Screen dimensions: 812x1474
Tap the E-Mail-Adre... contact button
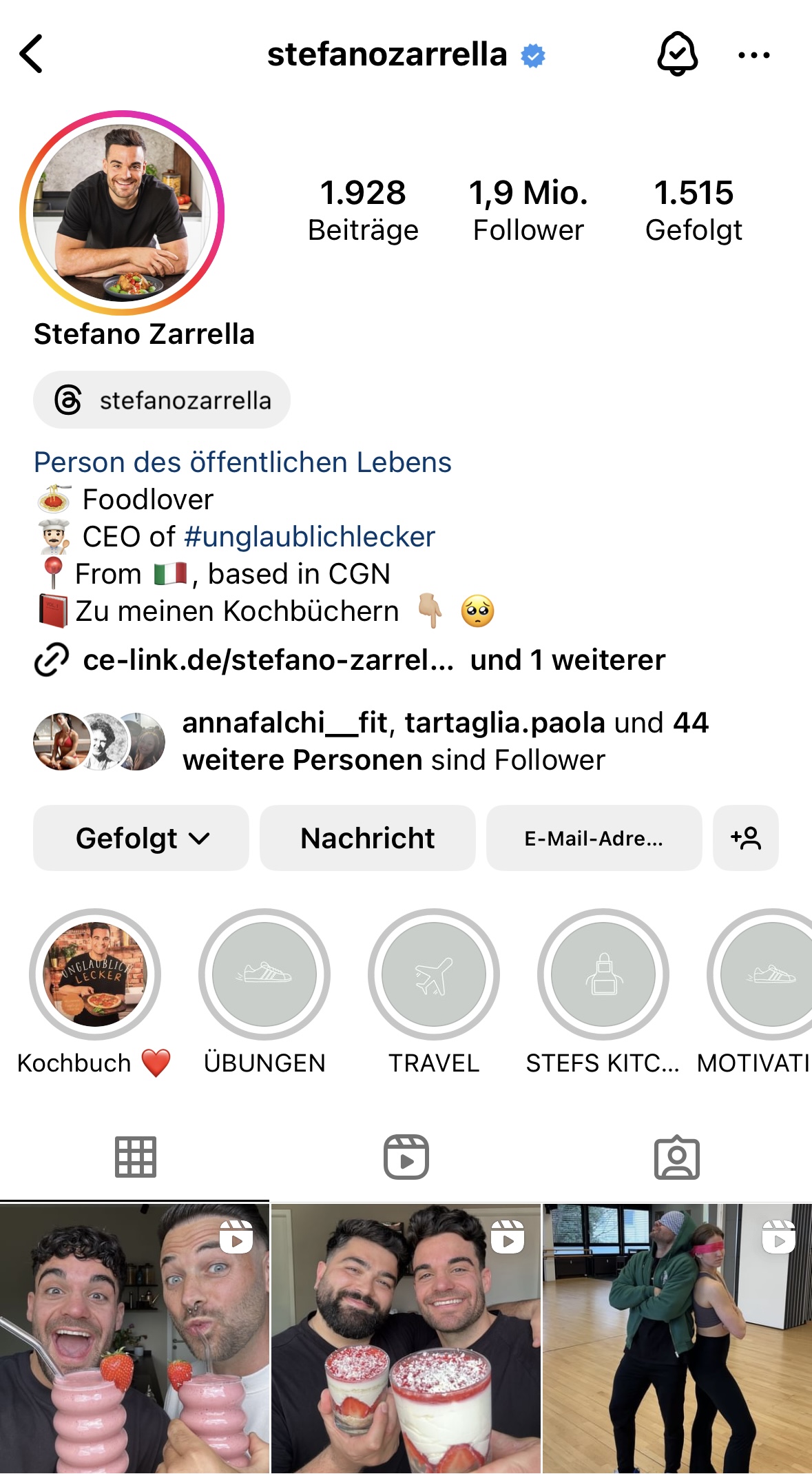pyautogui.click(x=594, y=838)
